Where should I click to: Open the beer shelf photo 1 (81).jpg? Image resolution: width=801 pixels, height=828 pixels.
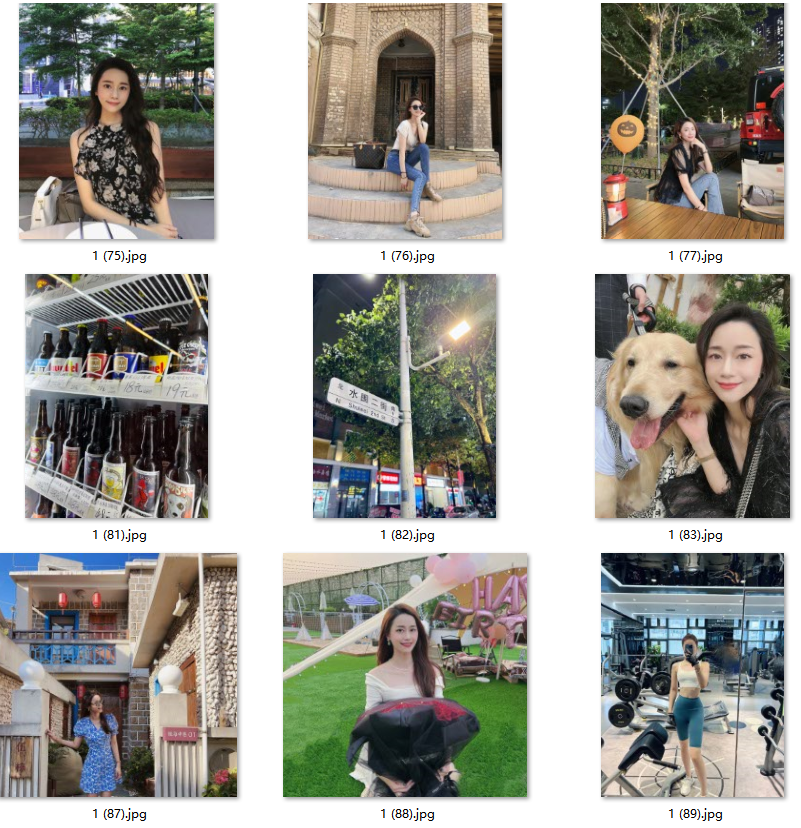click(x=117, y=396)
